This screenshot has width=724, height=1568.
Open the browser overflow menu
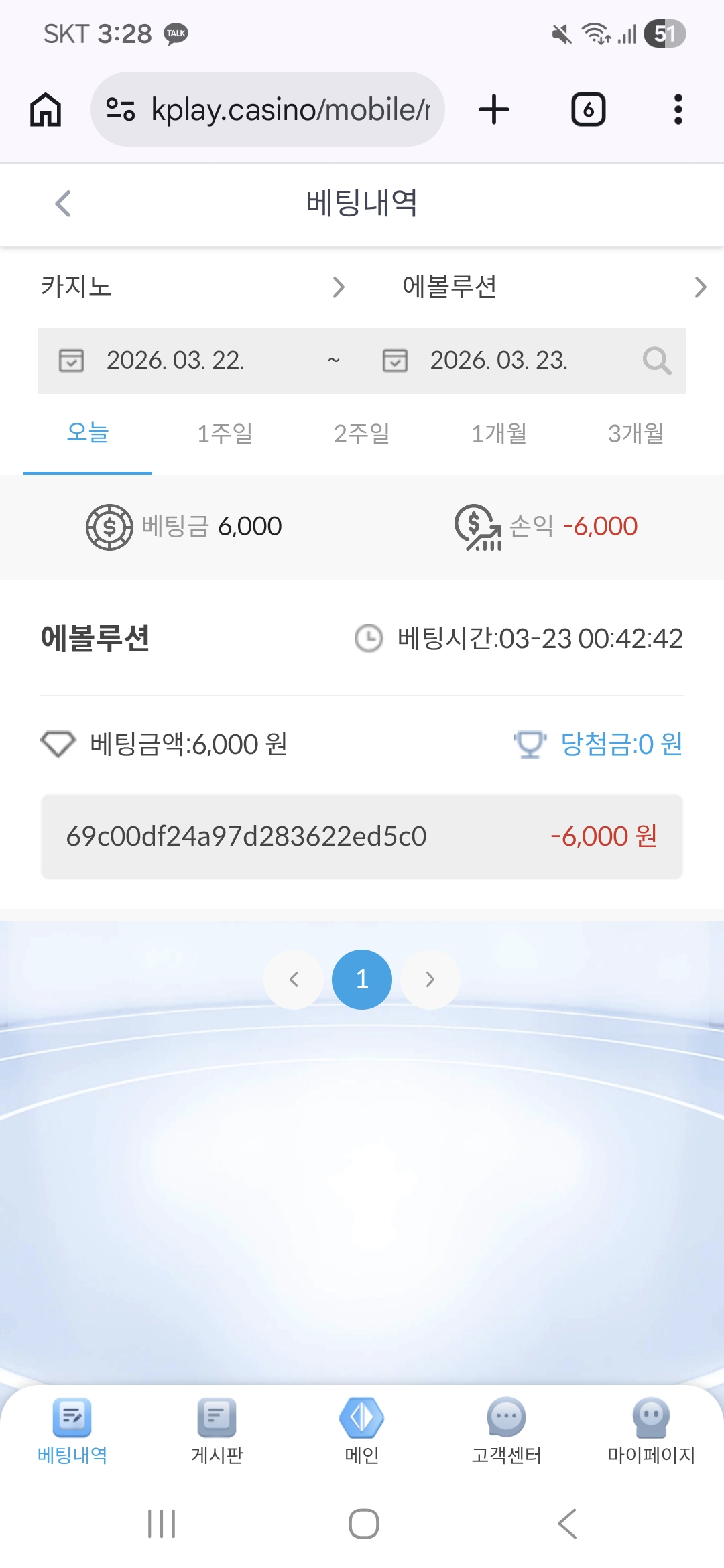tap(678, 109)
